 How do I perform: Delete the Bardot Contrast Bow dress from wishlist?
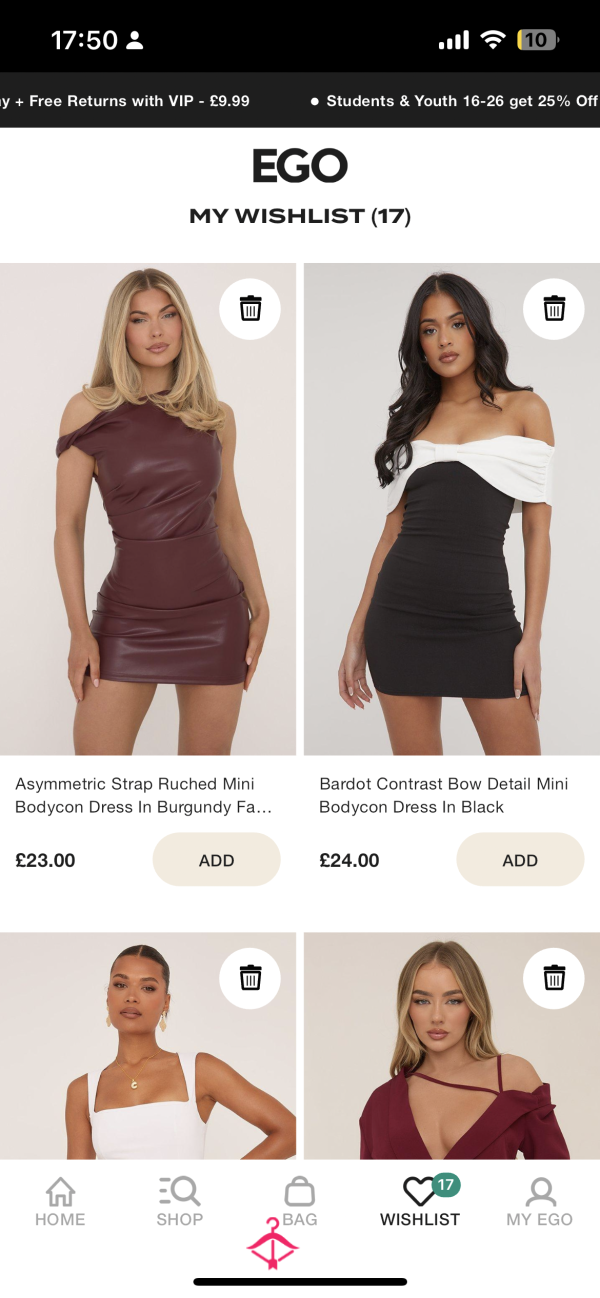(554, 309)
